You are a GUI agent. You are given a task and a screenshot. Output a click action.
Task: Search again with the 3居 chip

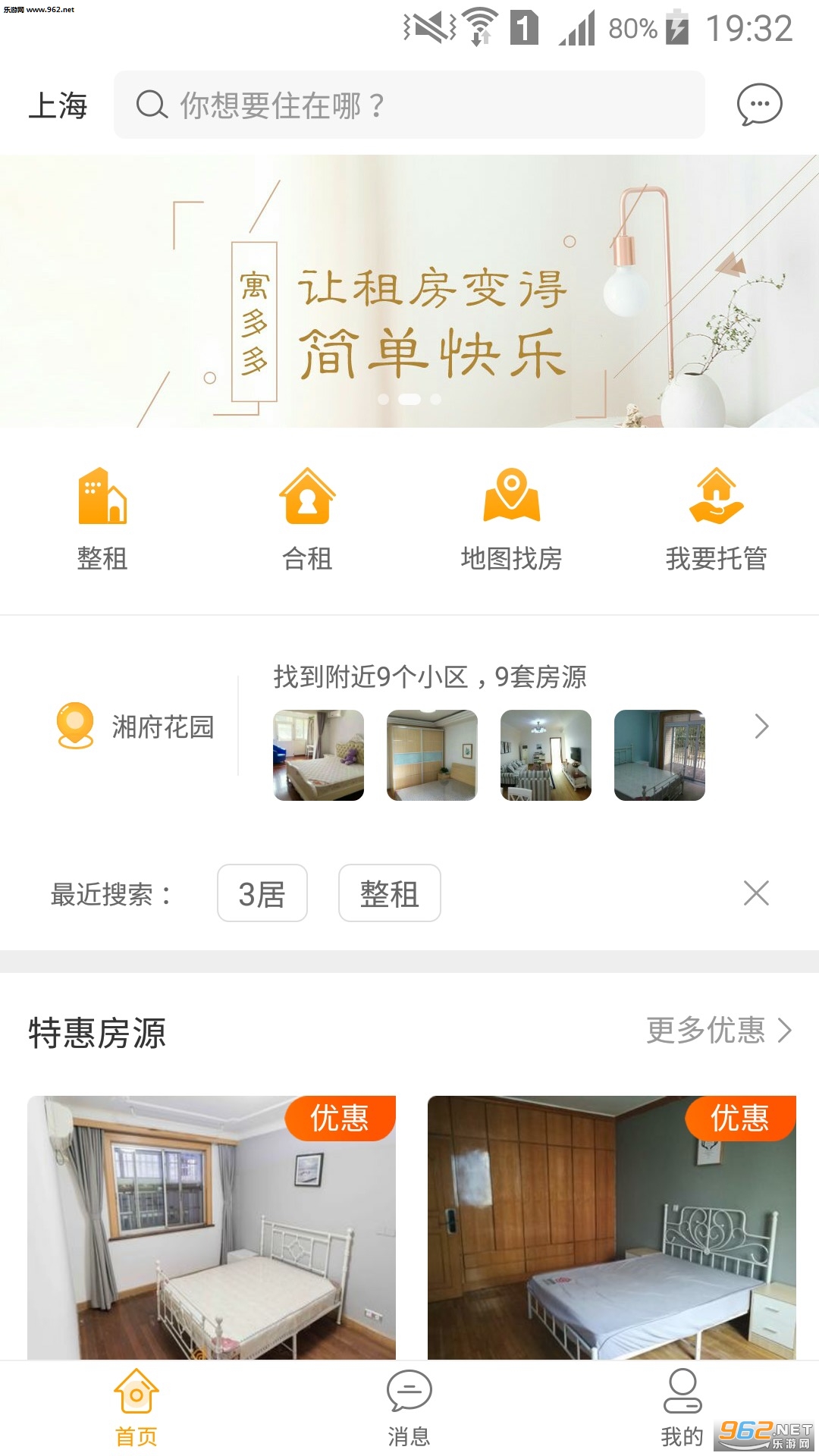point(262,893)
